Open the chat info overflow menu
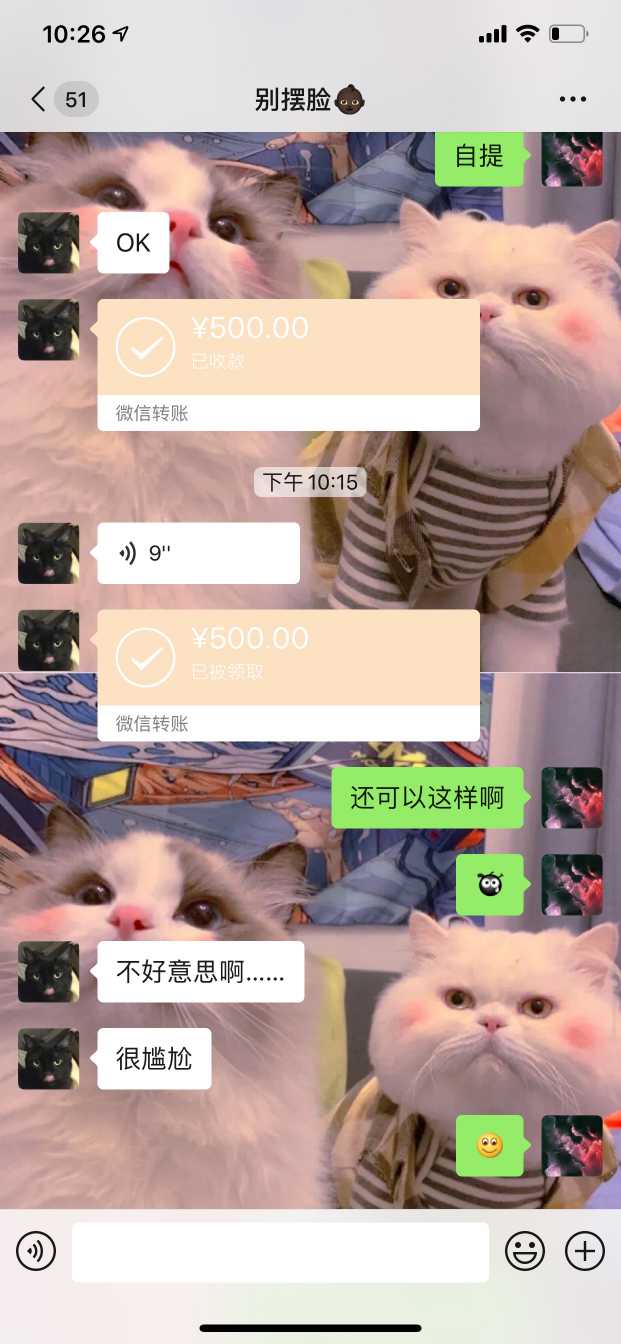621x1344 pixels. pyautogui.click(x=573, y=99)
